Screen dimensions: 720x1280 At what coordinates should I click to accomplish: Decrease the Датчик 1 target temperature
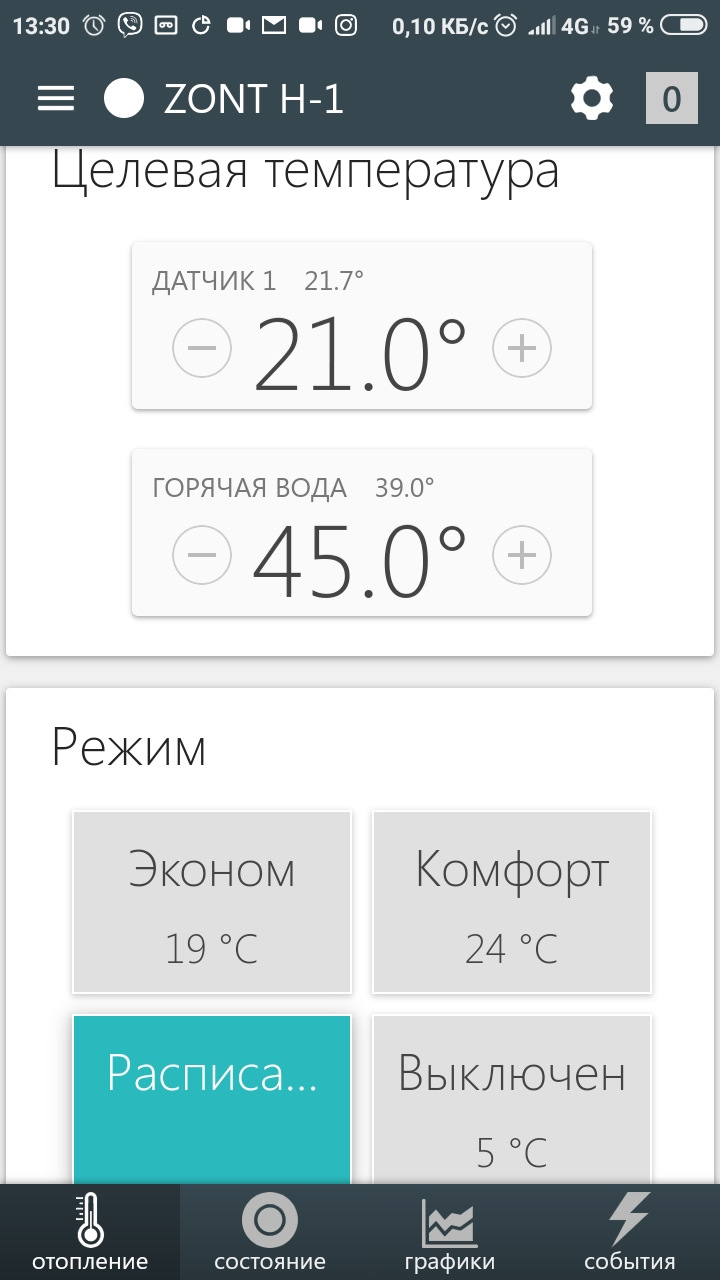coord(202,348)
